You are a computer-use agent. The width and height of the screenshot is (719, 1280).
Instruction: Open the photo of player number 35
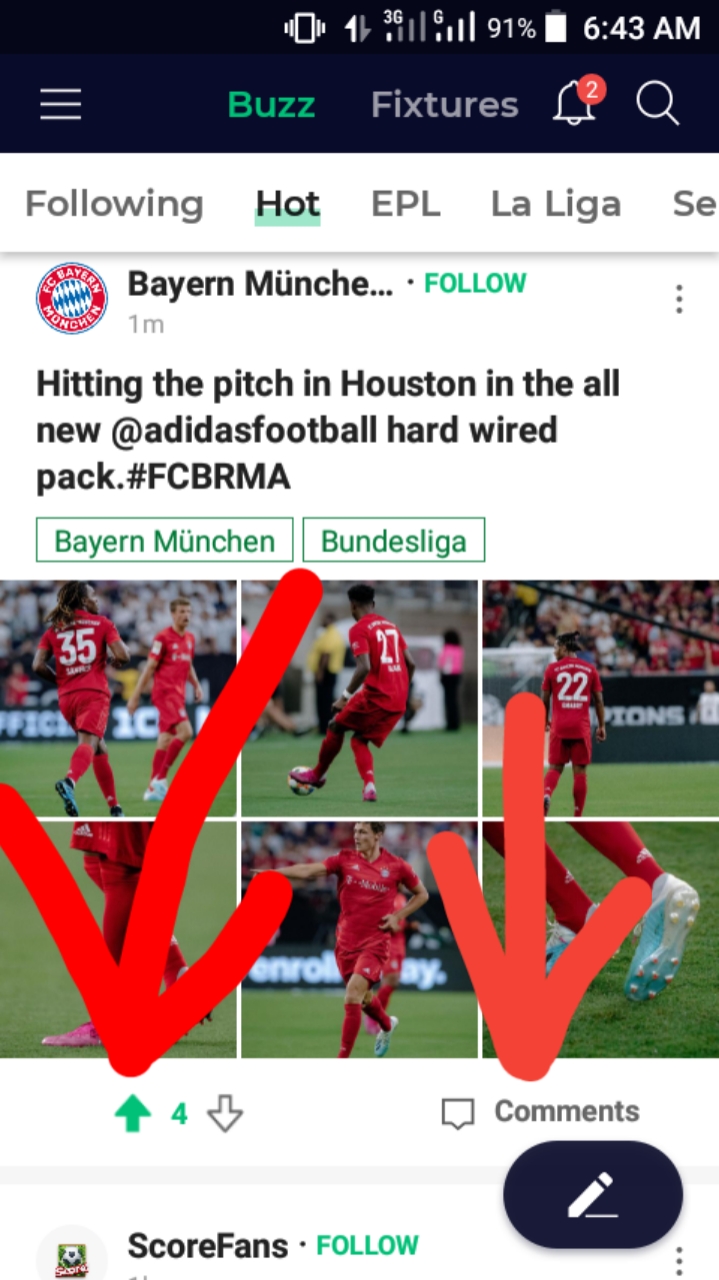click(118, 698)
